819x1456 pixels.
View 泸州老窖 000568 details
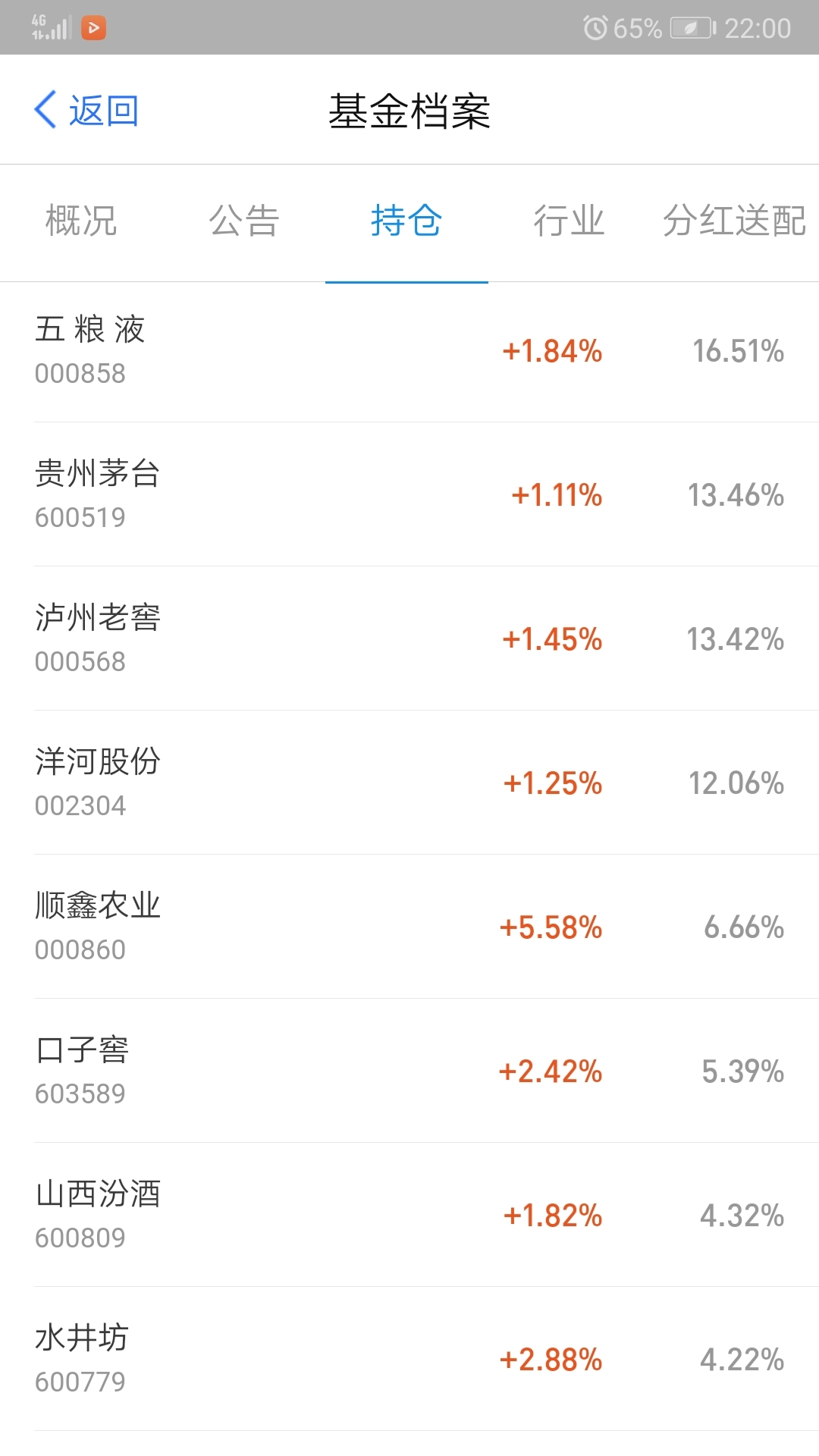[x=409, y=639]
